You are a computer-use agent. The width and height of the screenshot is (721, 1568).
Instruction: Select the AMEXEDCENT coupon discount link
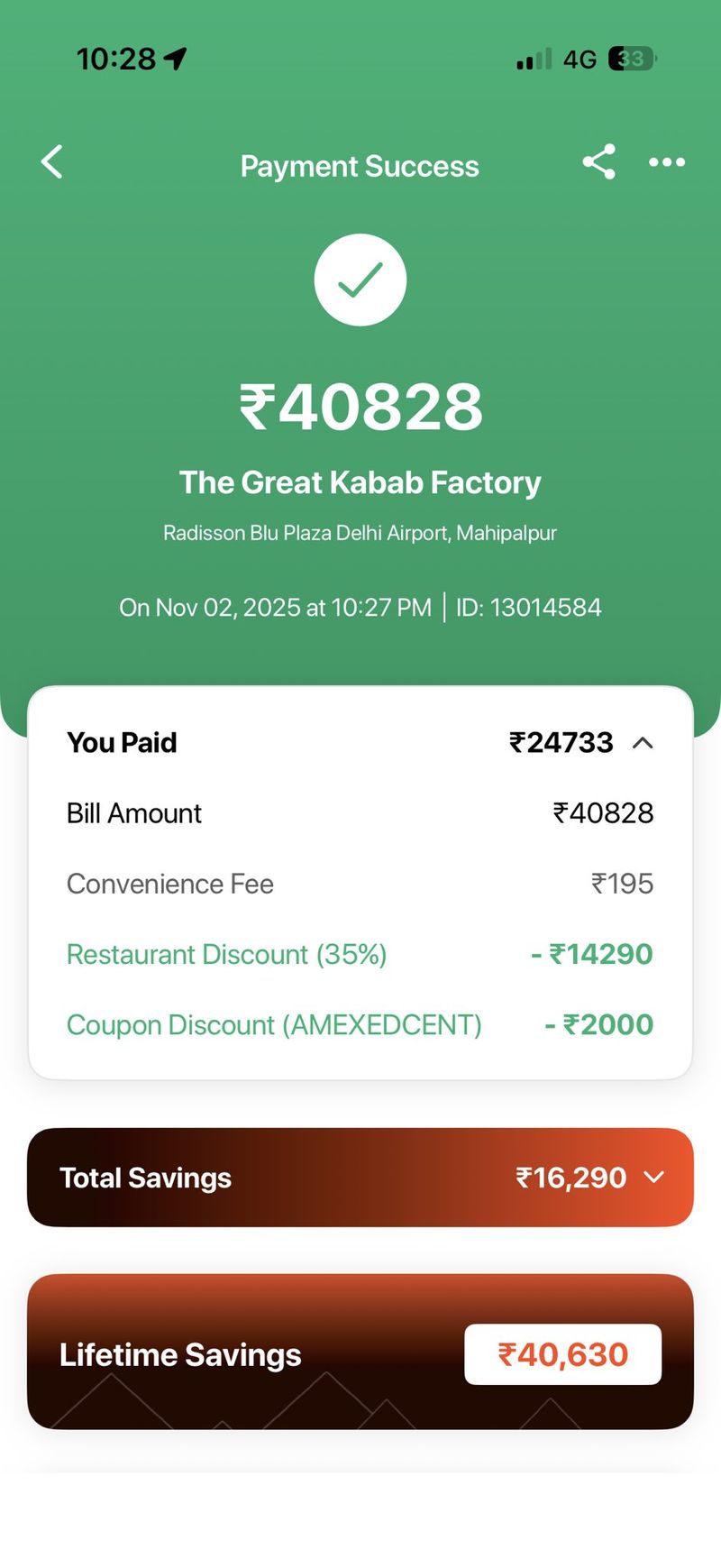pyautogui.click(x=272, y=1024)
